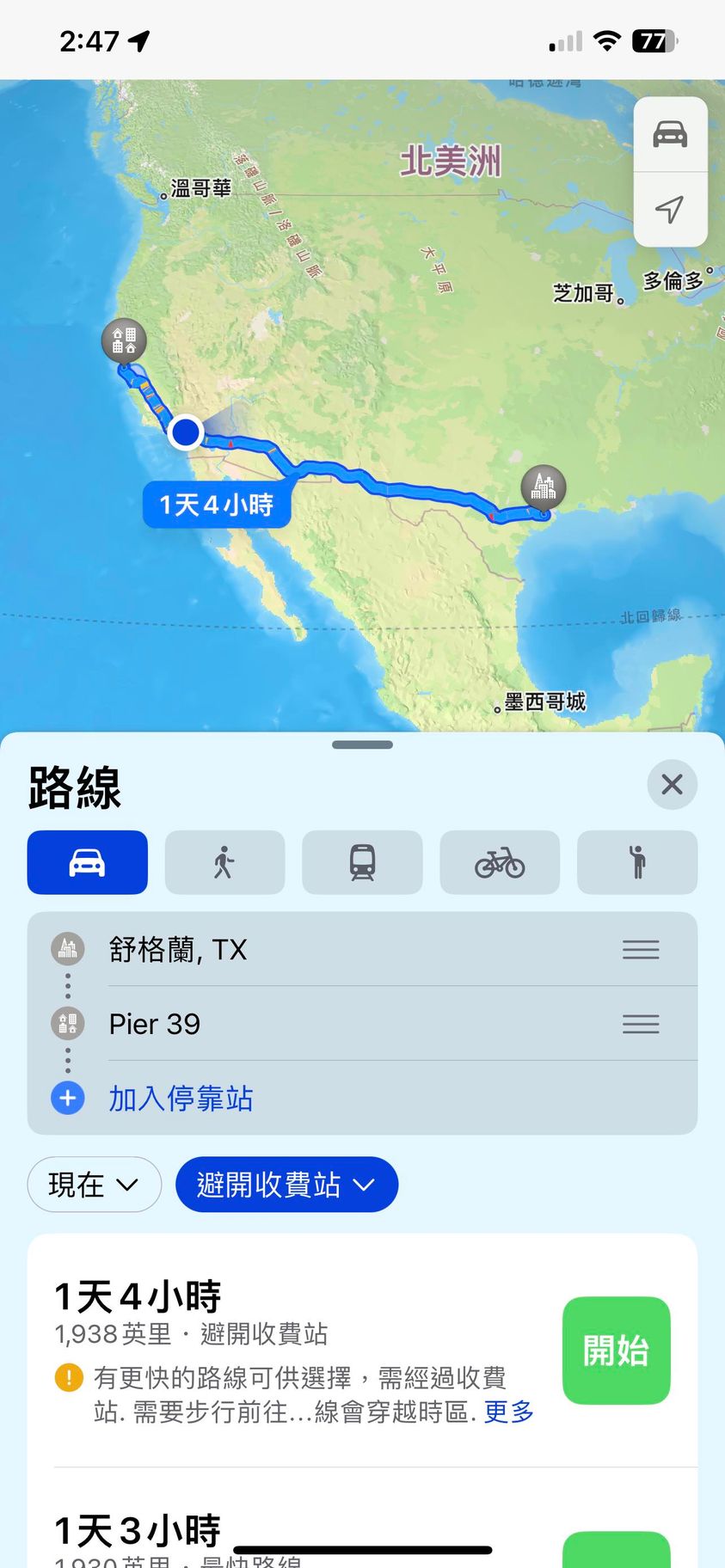This screenshot has width=725, height=1568.
Task: Tap the Pier 39 destination pin on the map
Action: coord(124,340)
